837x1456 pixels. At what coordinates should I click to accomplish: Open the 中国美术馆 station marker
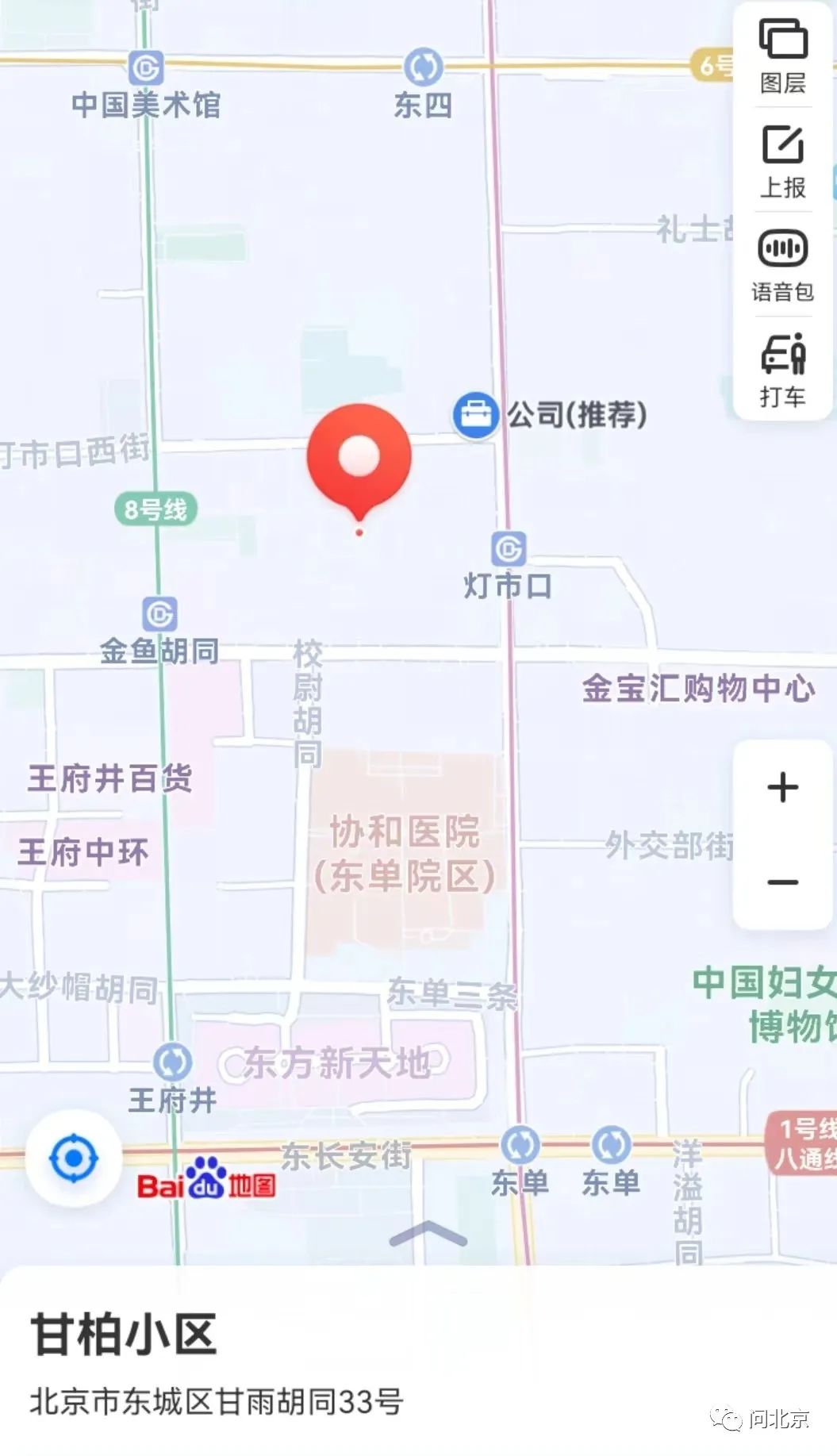[146, 68]
